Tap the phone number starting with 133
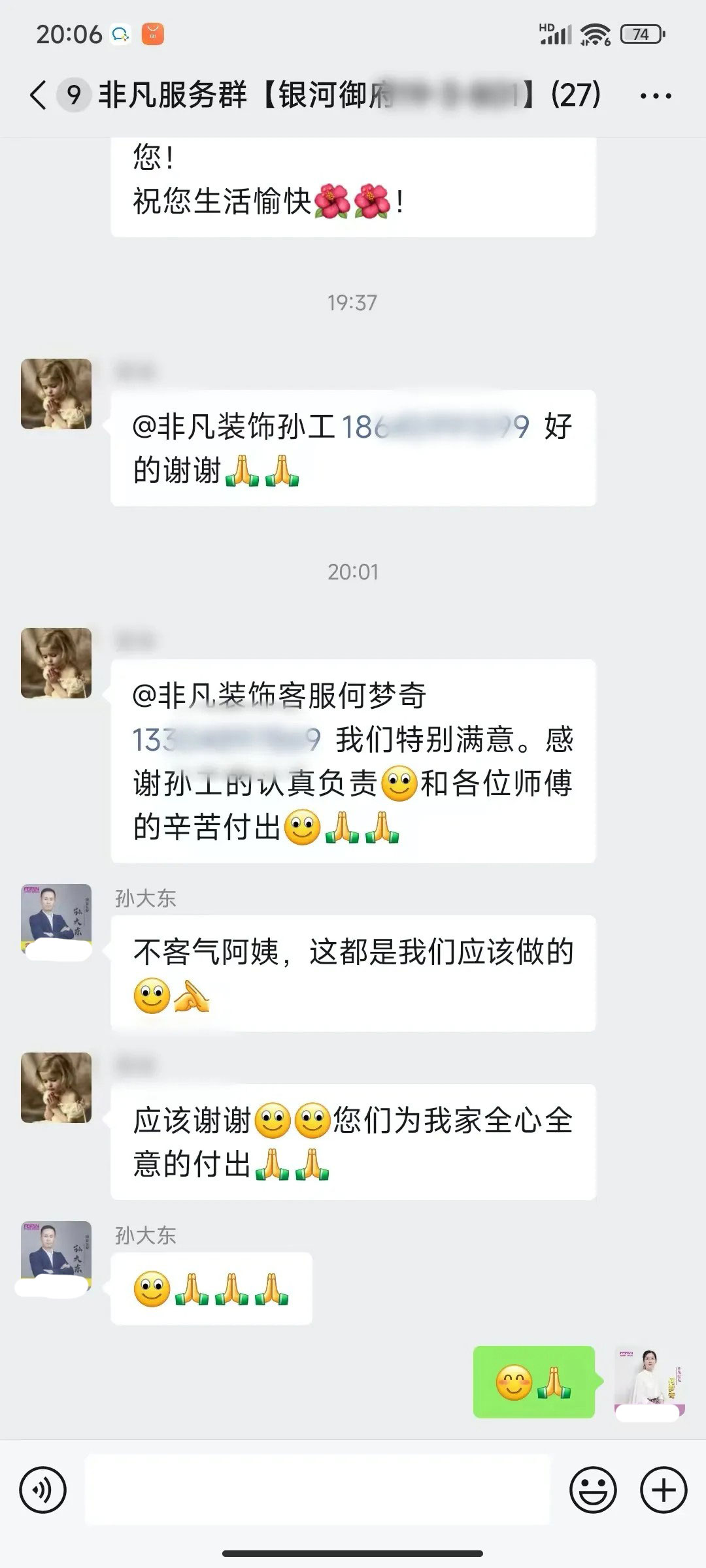Image resolution: width=706 pixels, height=1568 pixels. click(x=227, y=740)
